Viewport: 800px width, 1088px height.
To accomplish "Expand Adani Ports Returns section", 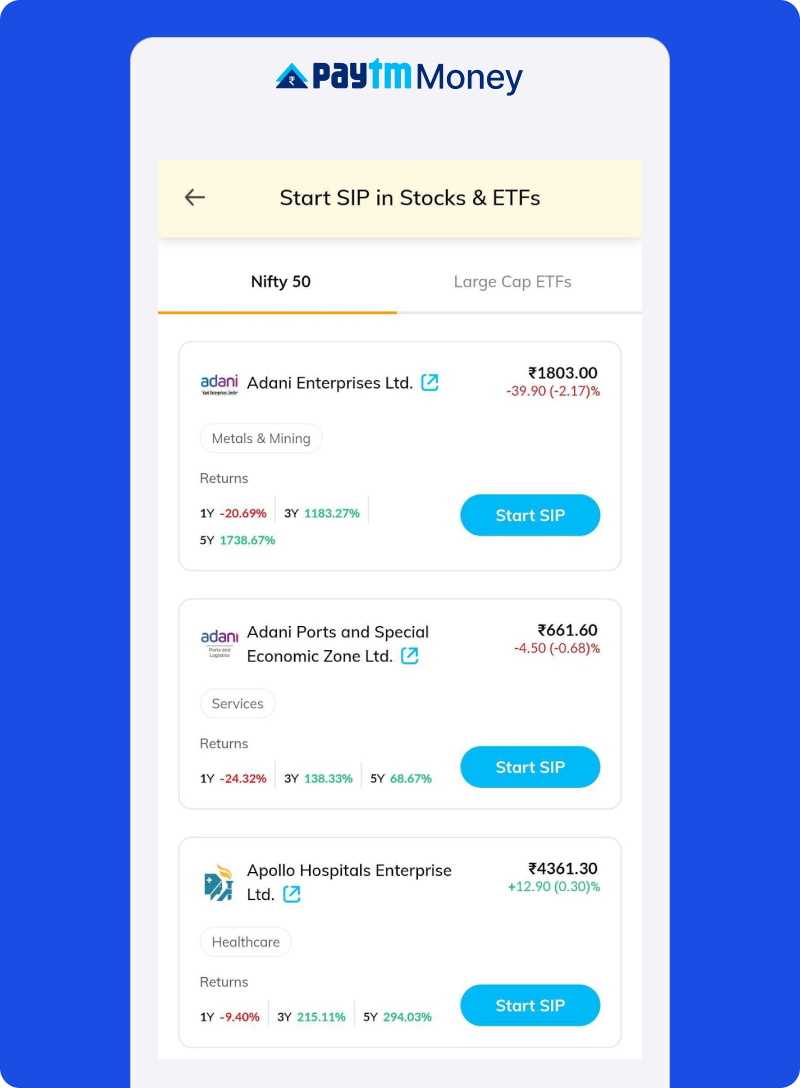I will coord(224,743).
